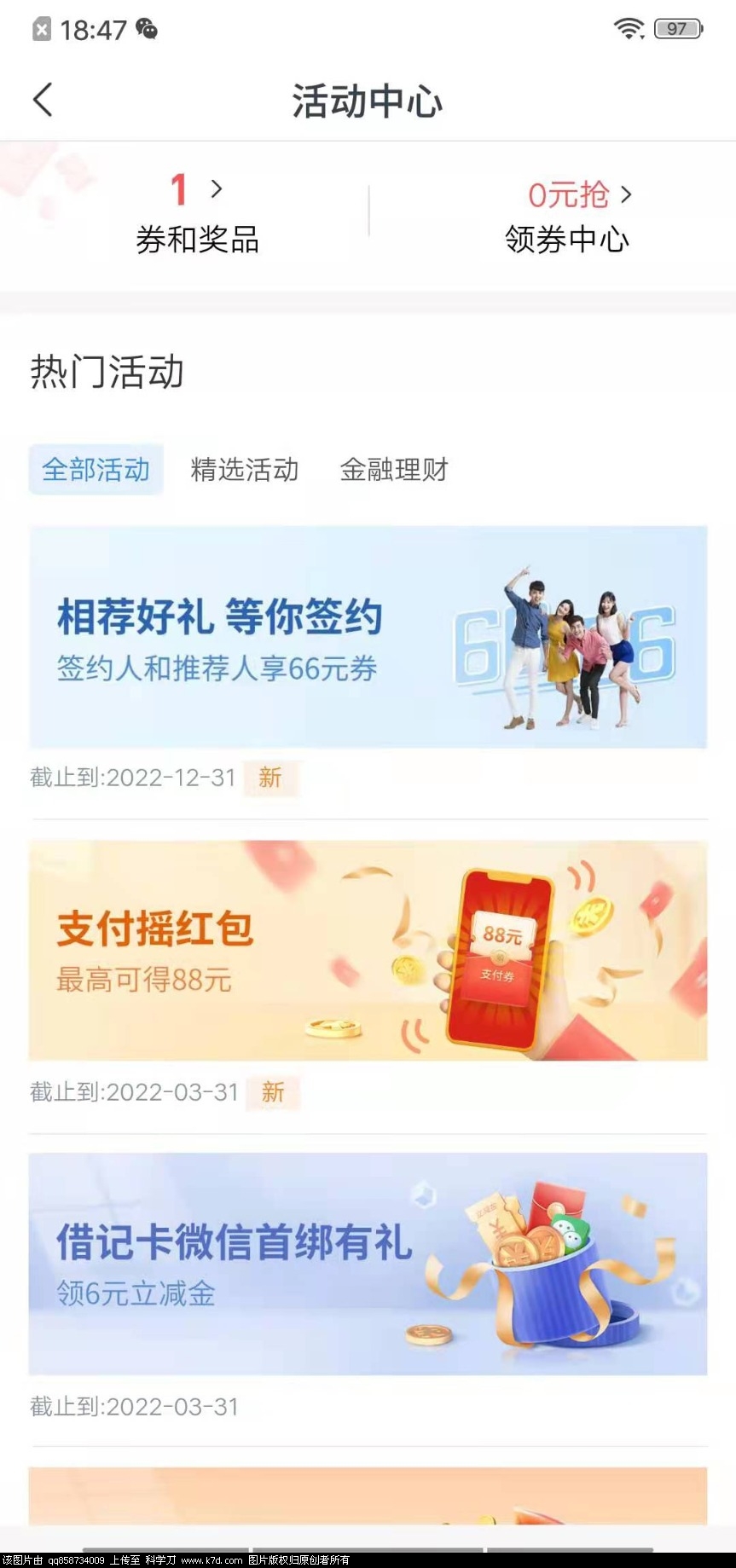Open 支付摇红包 activity banner

pos(368,951)
